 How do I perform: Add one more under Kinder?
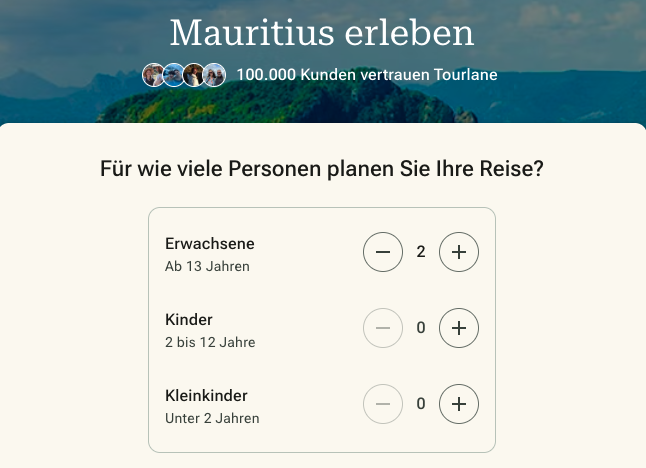pyautogui.click(x=459, y=328)
